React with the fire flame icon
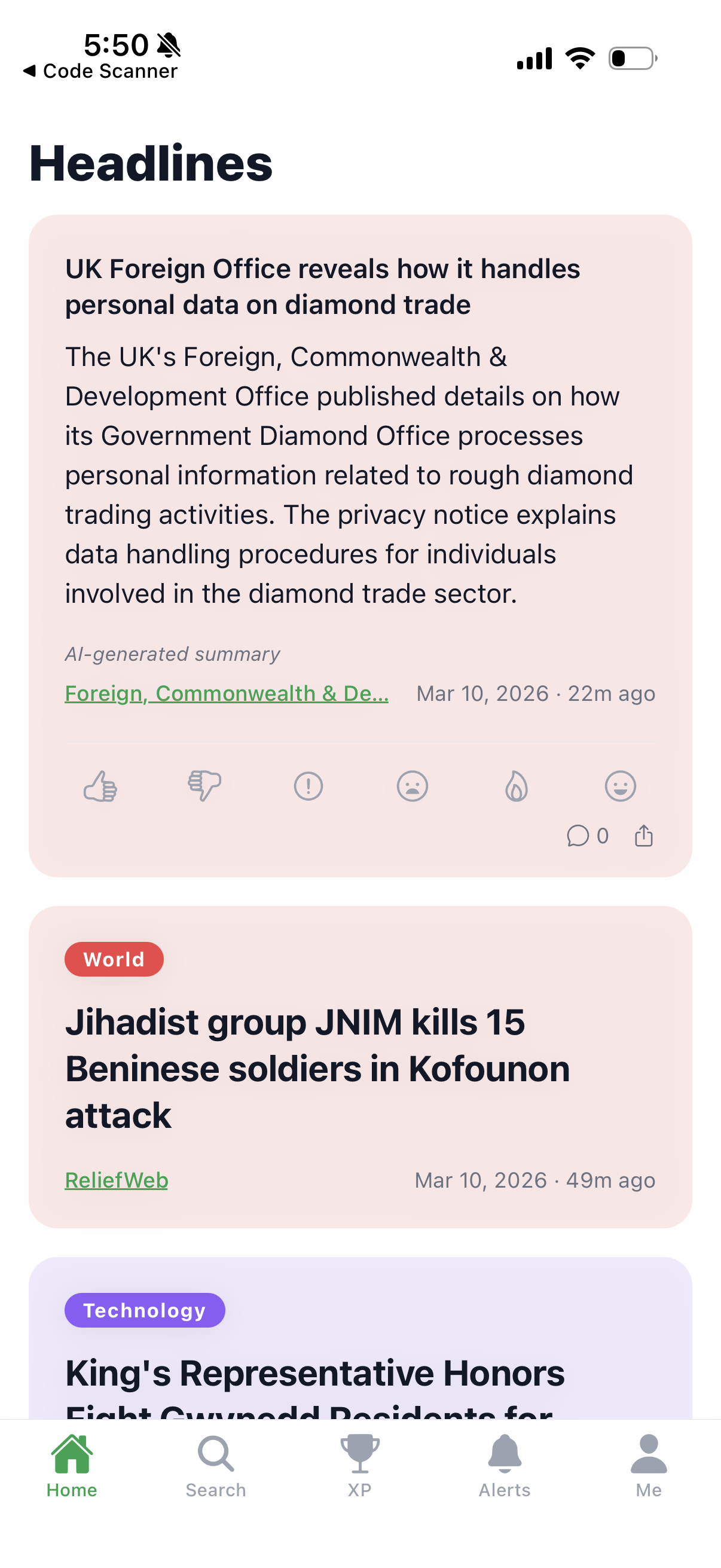Screen dimensions: 721x1568 [517, 786]
